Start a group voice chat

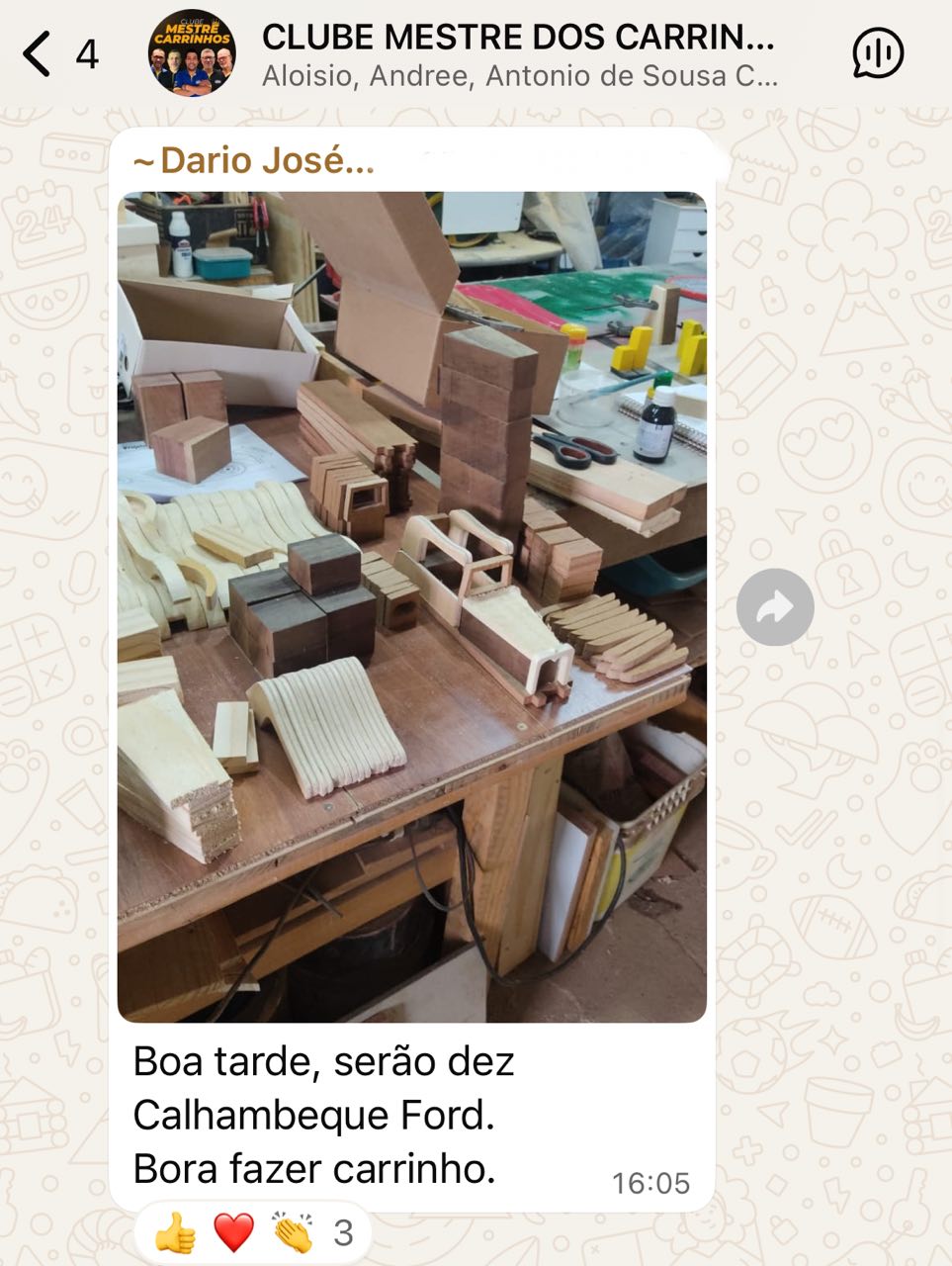[877, 53]
